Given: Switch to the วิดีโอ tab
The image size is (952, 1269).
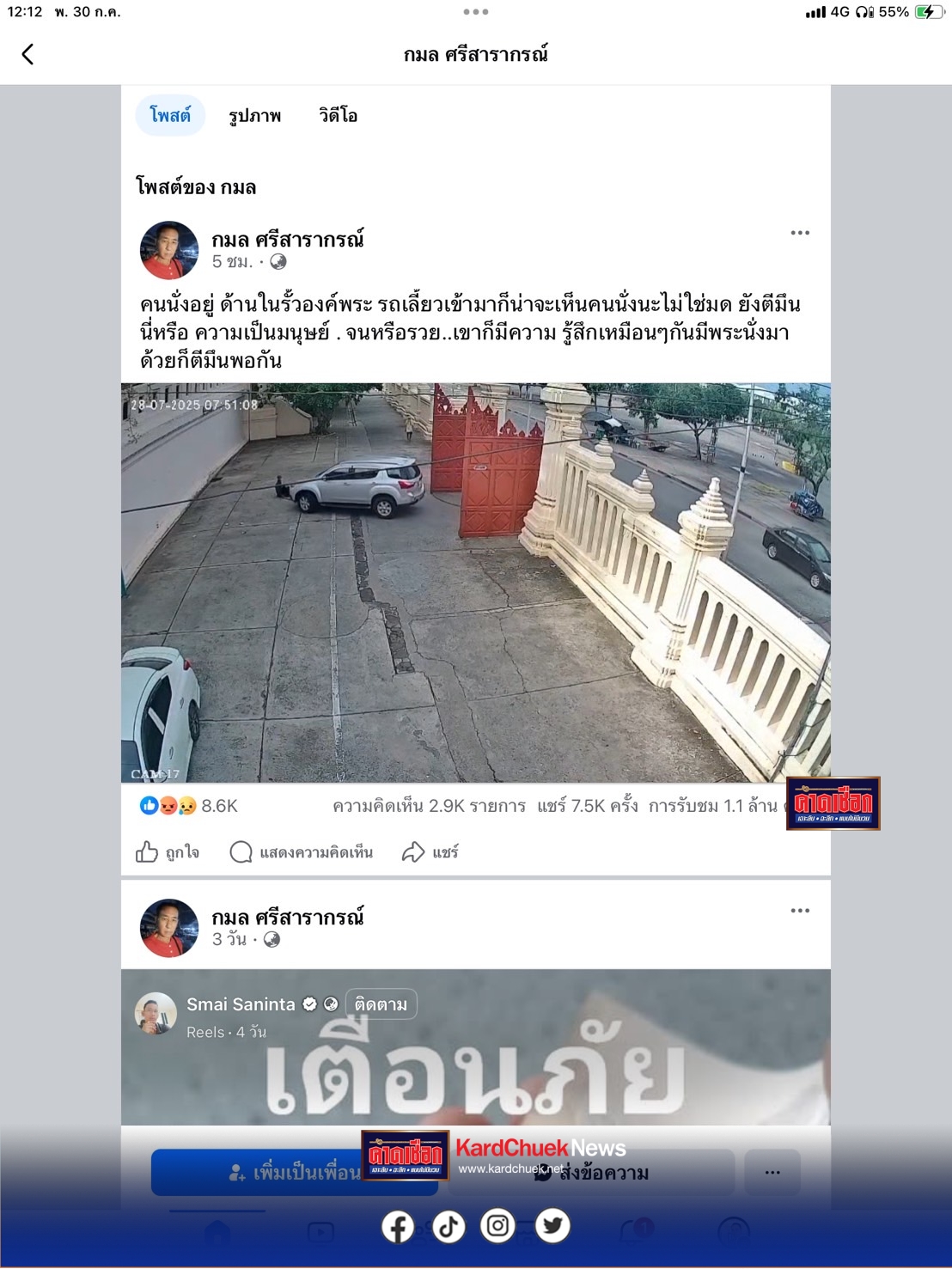Looking at the screenshot, I should tap(338, 116).
